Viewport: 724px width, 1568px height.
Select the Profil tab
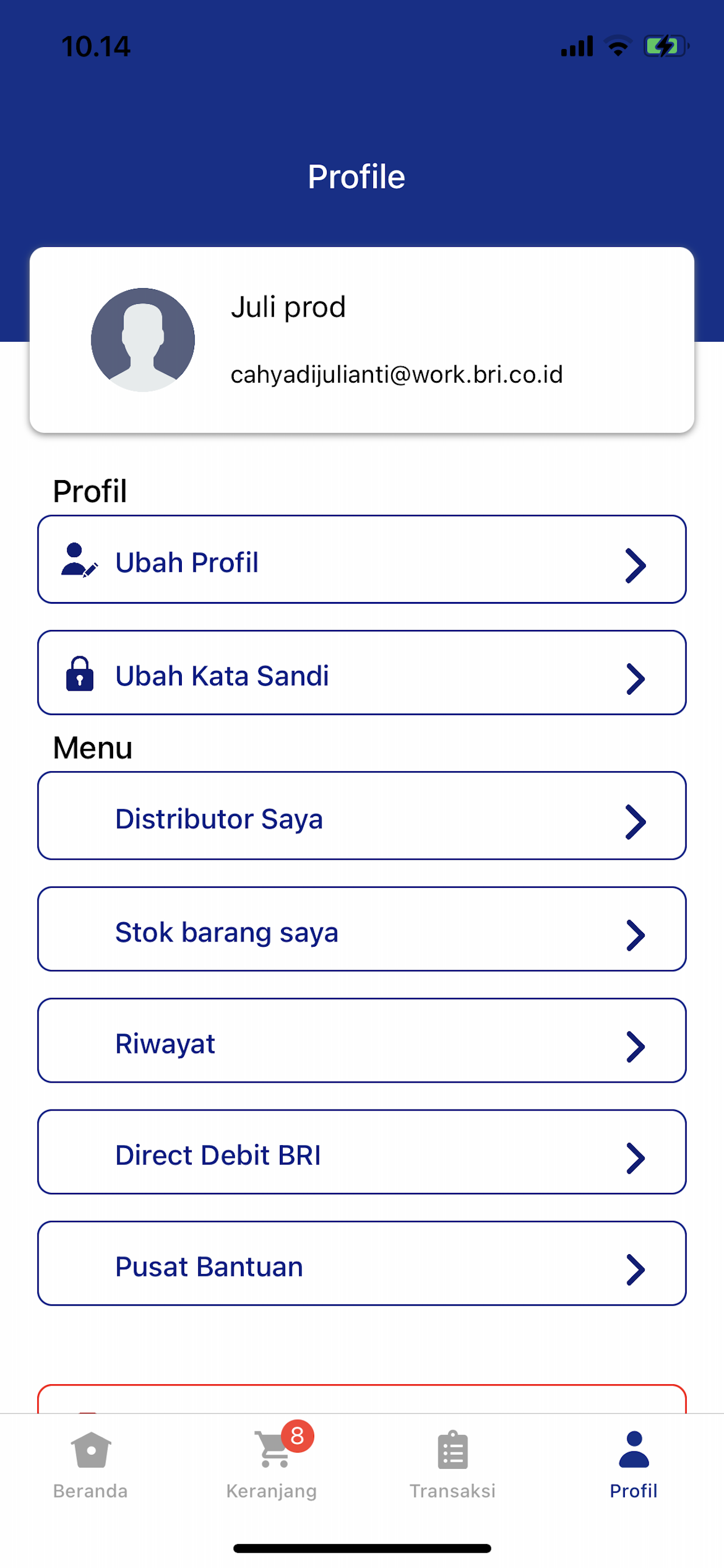click(x=634, y=1465)
